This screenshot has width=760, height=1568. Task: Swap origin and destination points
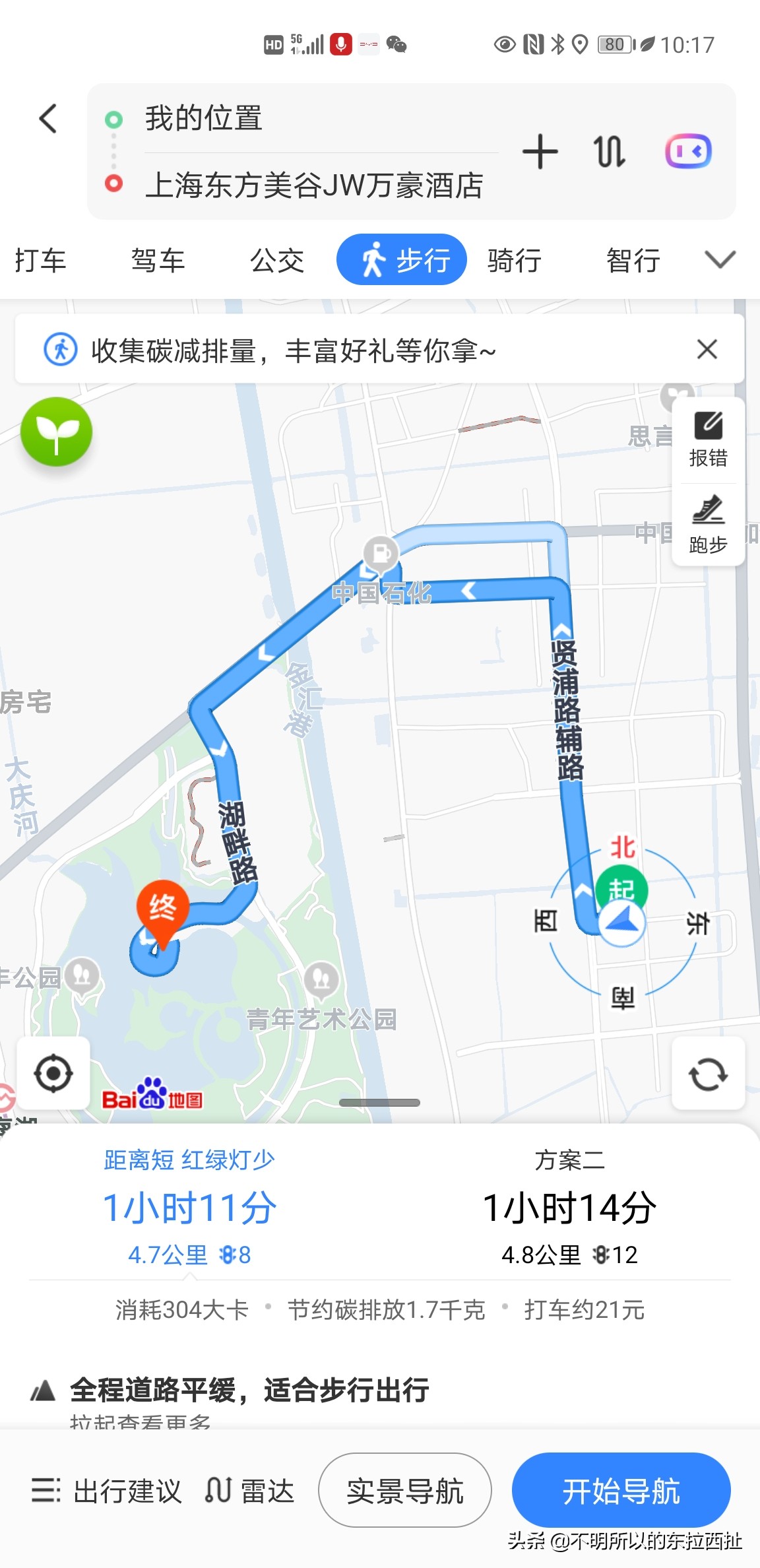[609, 150]
